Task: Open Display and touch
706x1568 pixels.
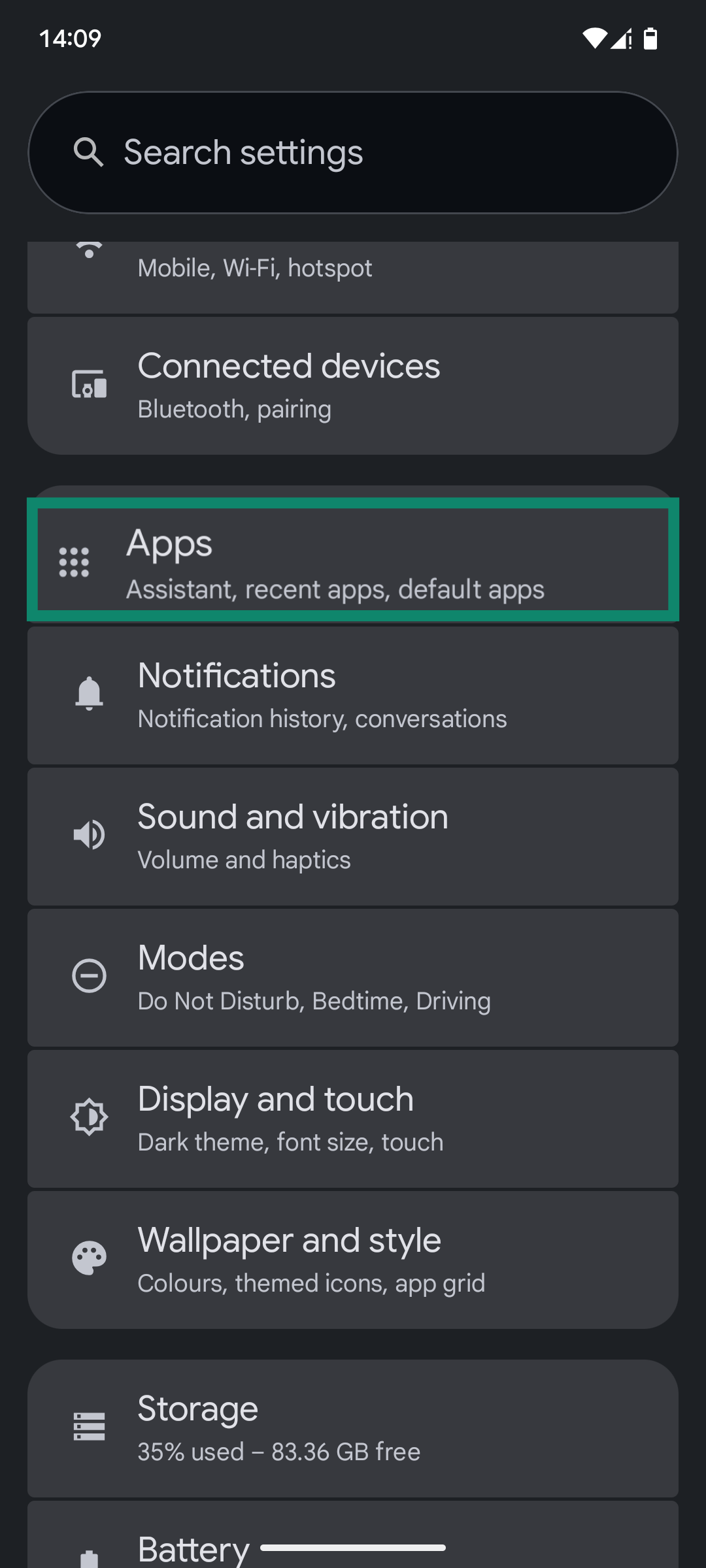Action: (x=353, y=1119)
